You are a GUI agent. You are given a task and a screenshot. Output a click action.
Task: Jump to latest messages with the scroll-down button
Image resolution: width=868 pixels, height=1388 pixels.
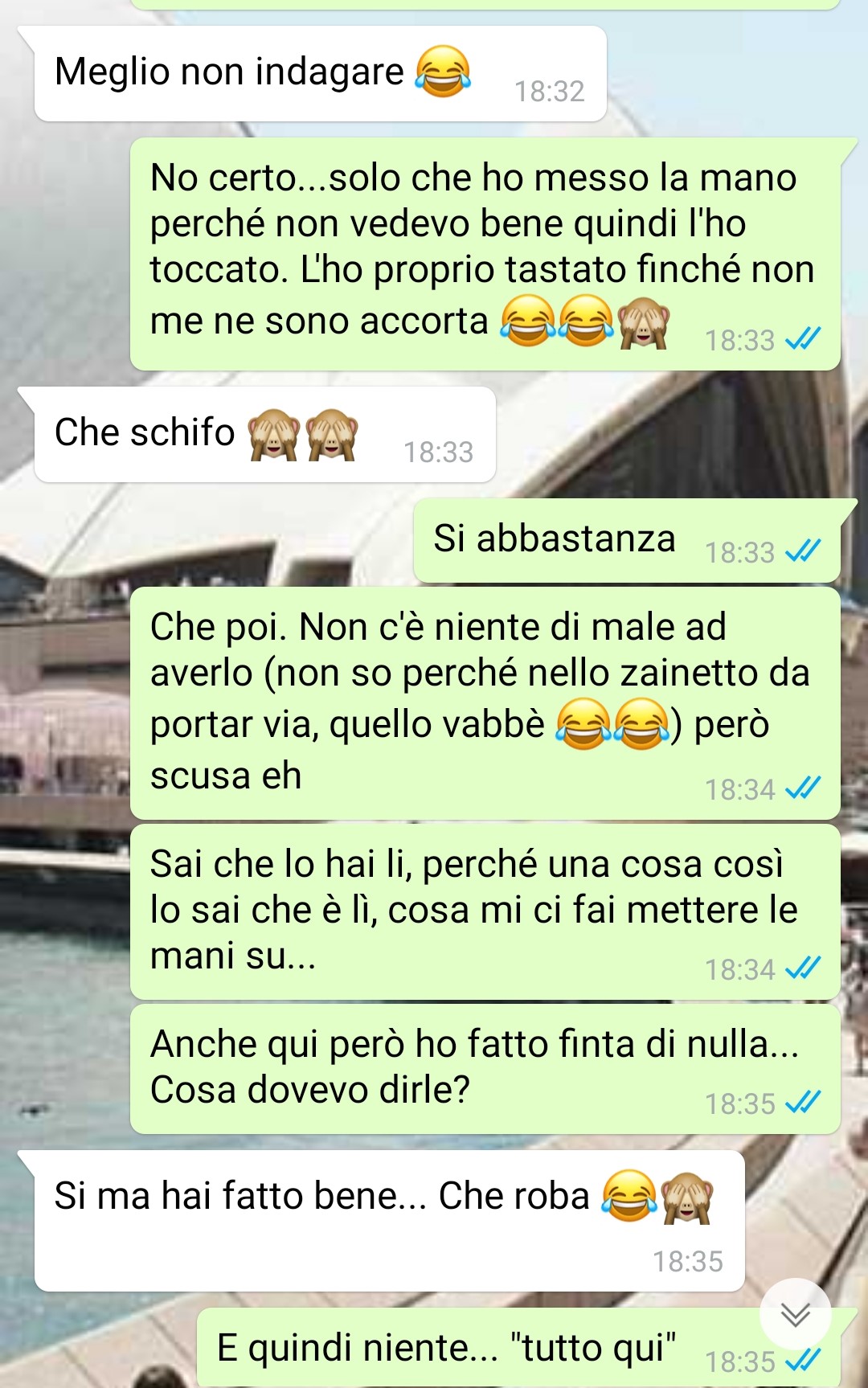click(795, 1314)
